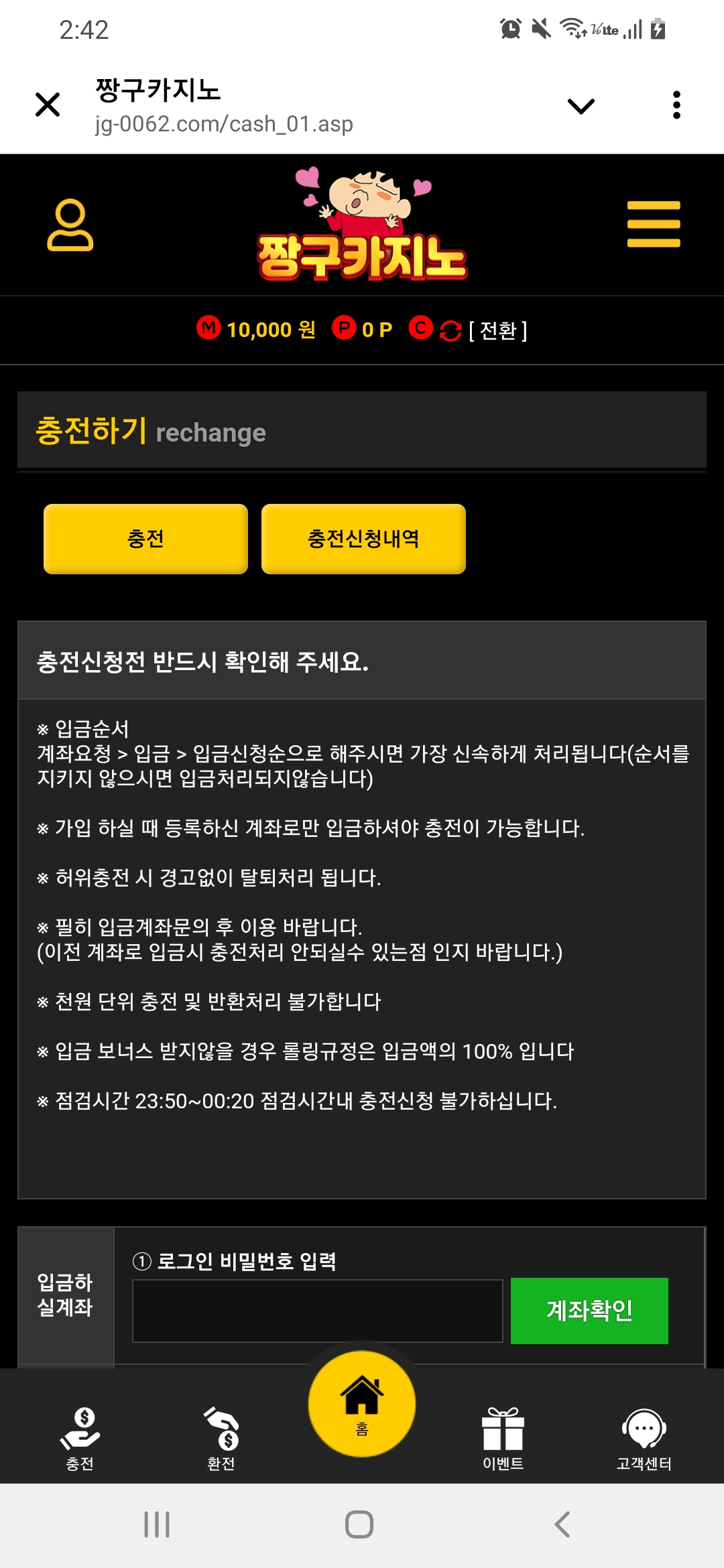724x1568 pixels.
Task: Refresh the balance with the reload icon
Action: click(x=450, y=330)
